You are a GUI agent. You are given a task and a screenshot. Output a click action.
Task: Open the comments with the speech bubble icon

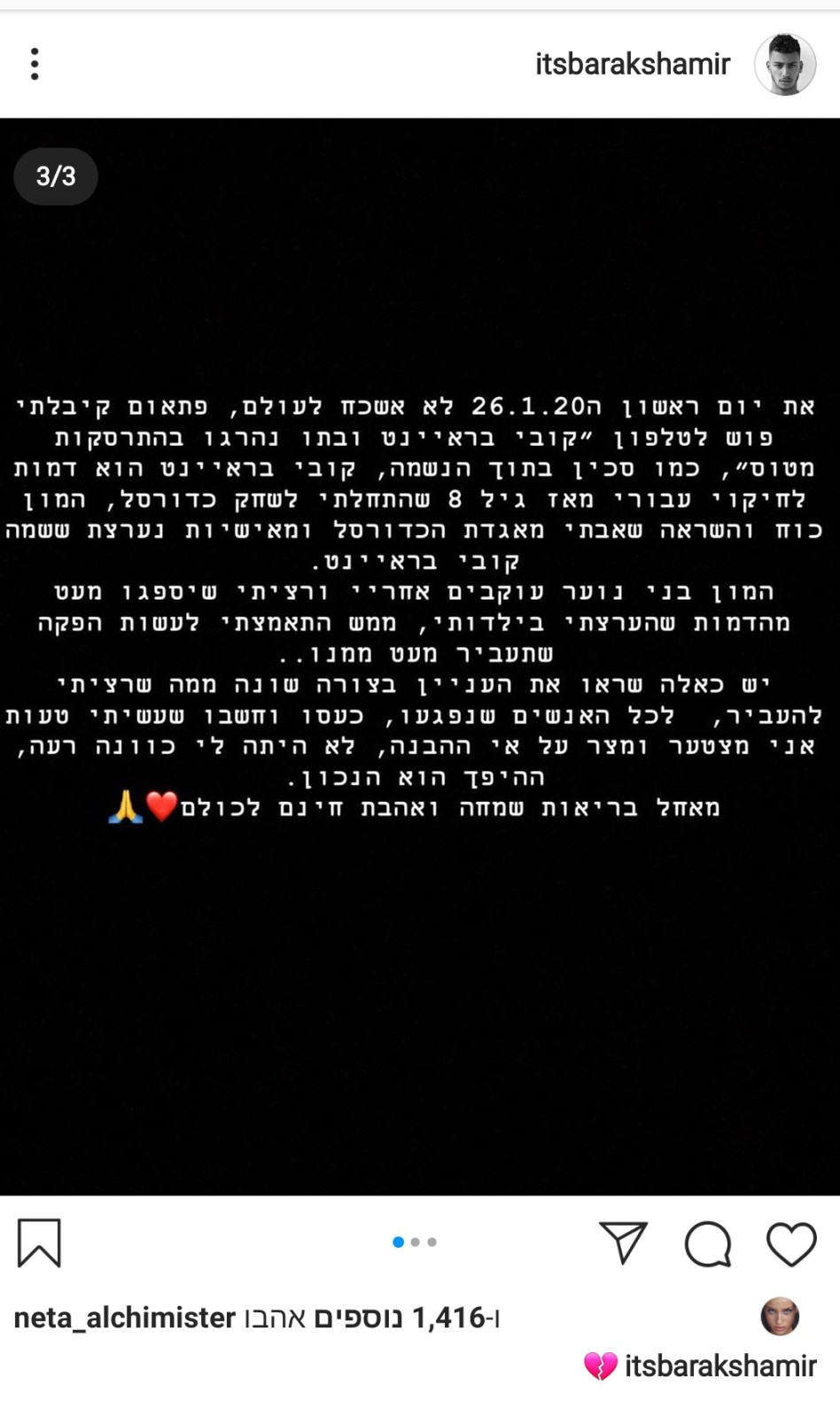pos(707,1244)
